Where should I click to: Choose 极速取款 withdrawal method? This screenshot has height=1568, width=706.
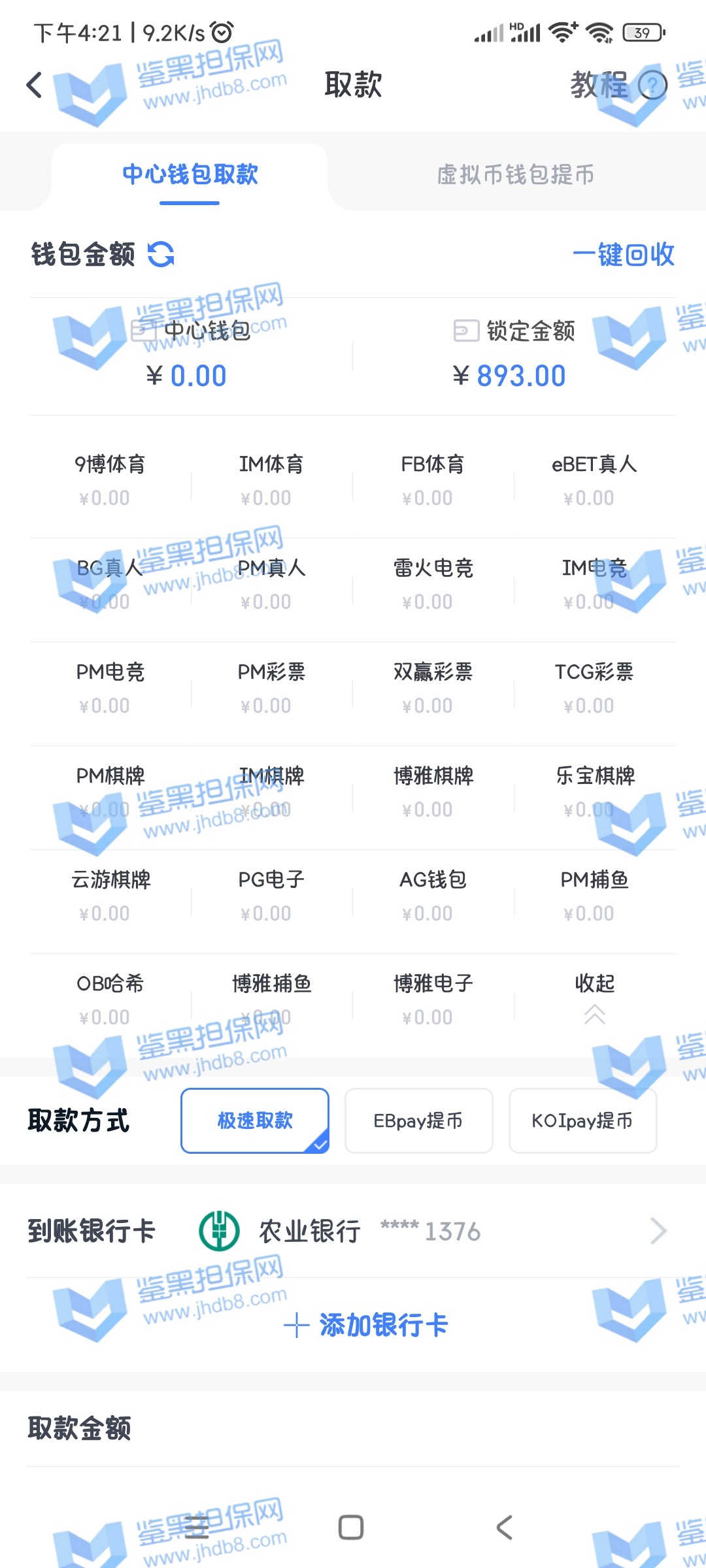pyautogui.click(x=255, y=1120)
